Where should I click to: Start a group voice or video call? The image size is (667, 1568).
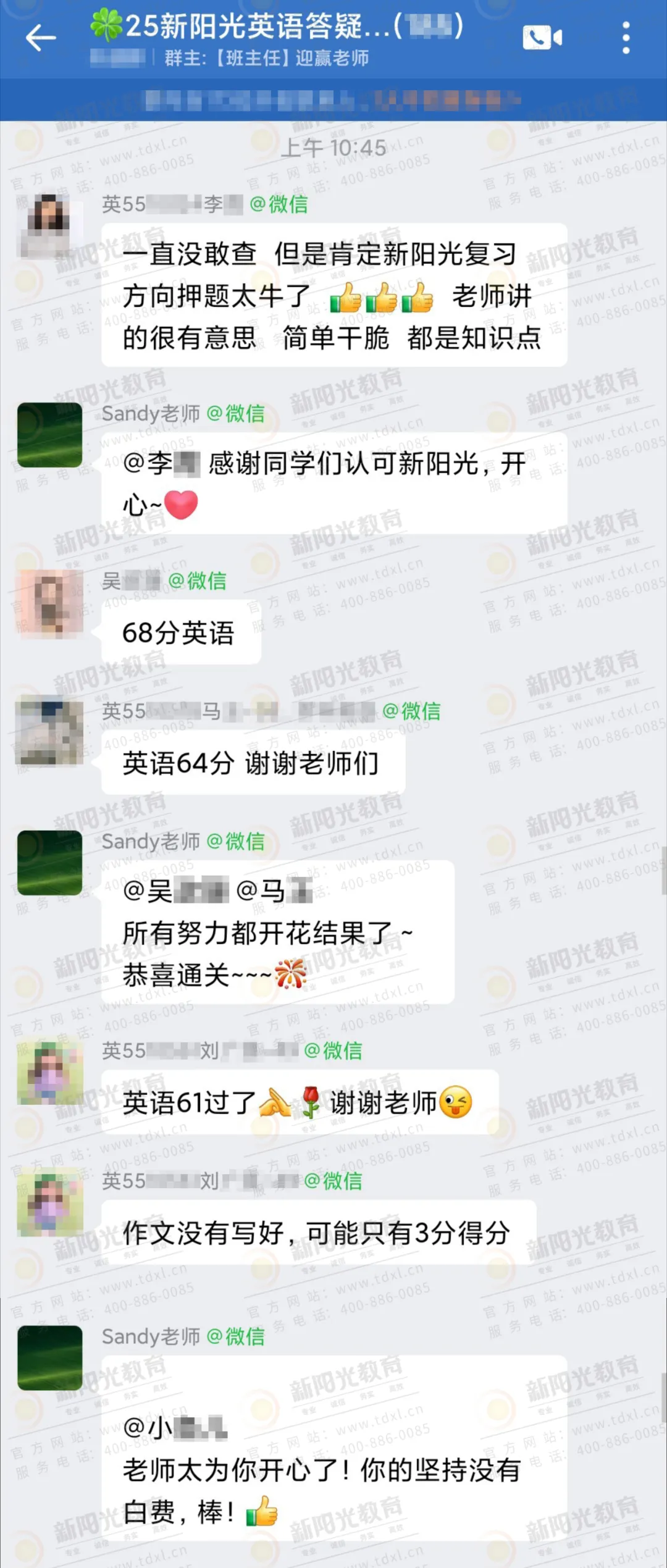click(x=542, y=38)
